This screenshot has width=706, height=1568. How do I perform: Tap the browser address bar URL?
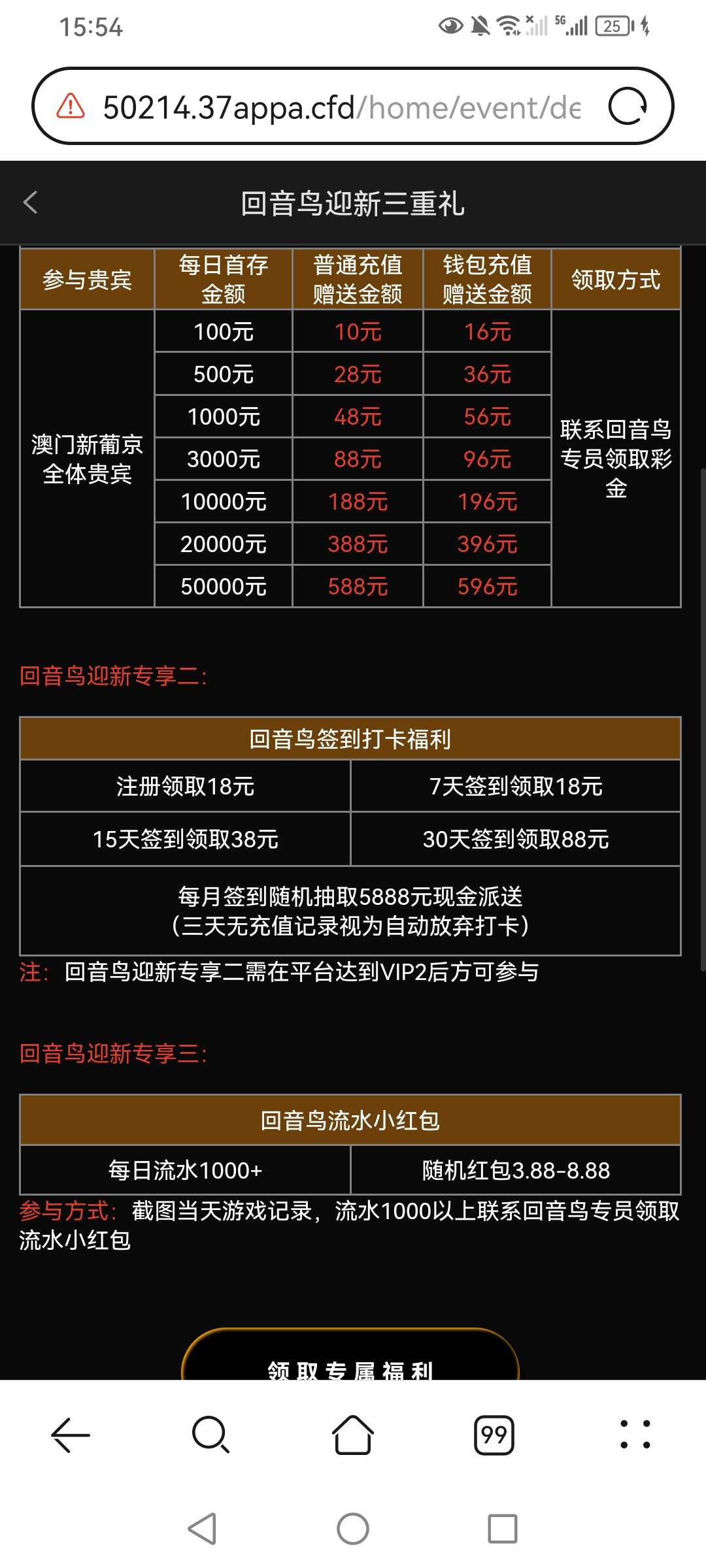click(340, 107)
